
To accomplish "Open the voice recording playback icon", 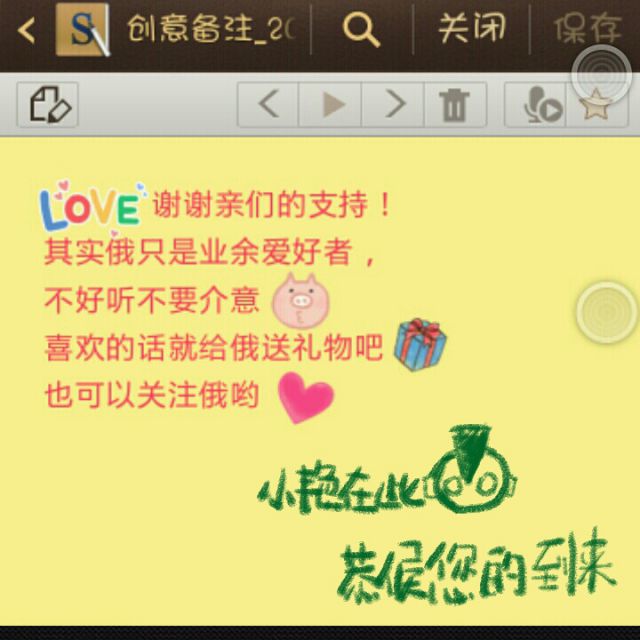I will tap(541, 104).
